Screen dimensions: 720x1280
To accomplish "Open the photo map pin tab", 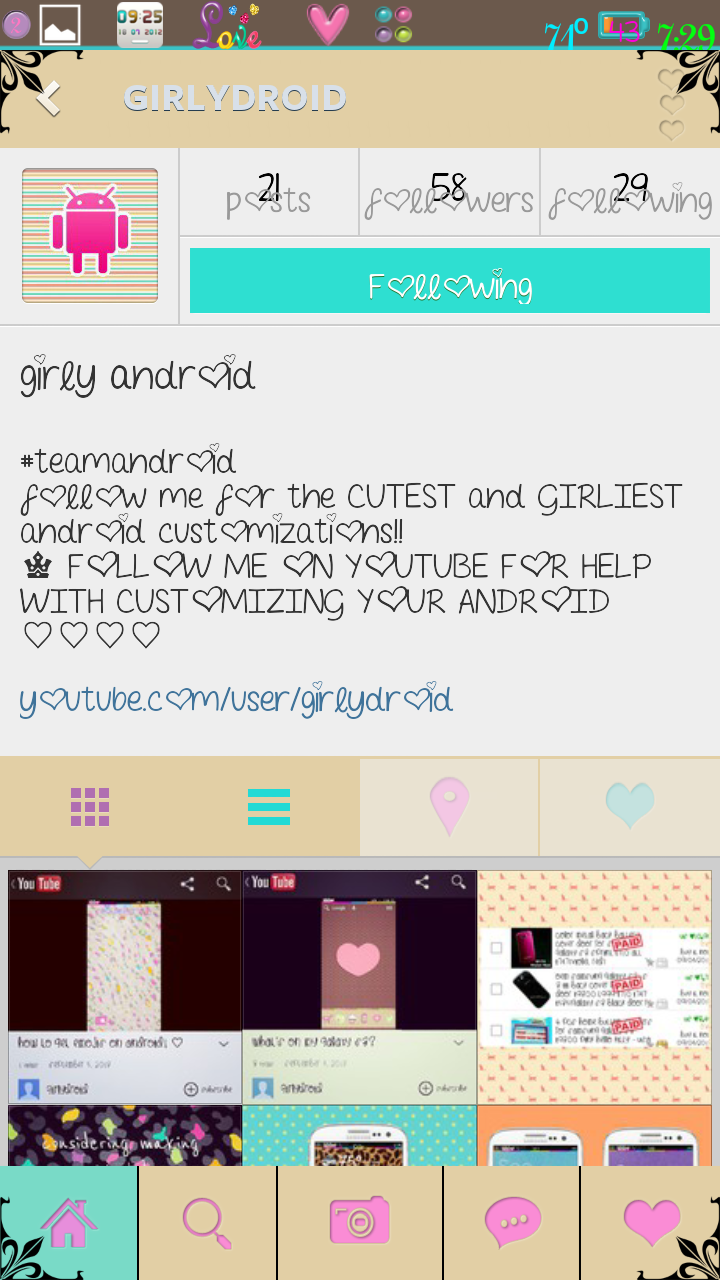I will coord(449,807).
